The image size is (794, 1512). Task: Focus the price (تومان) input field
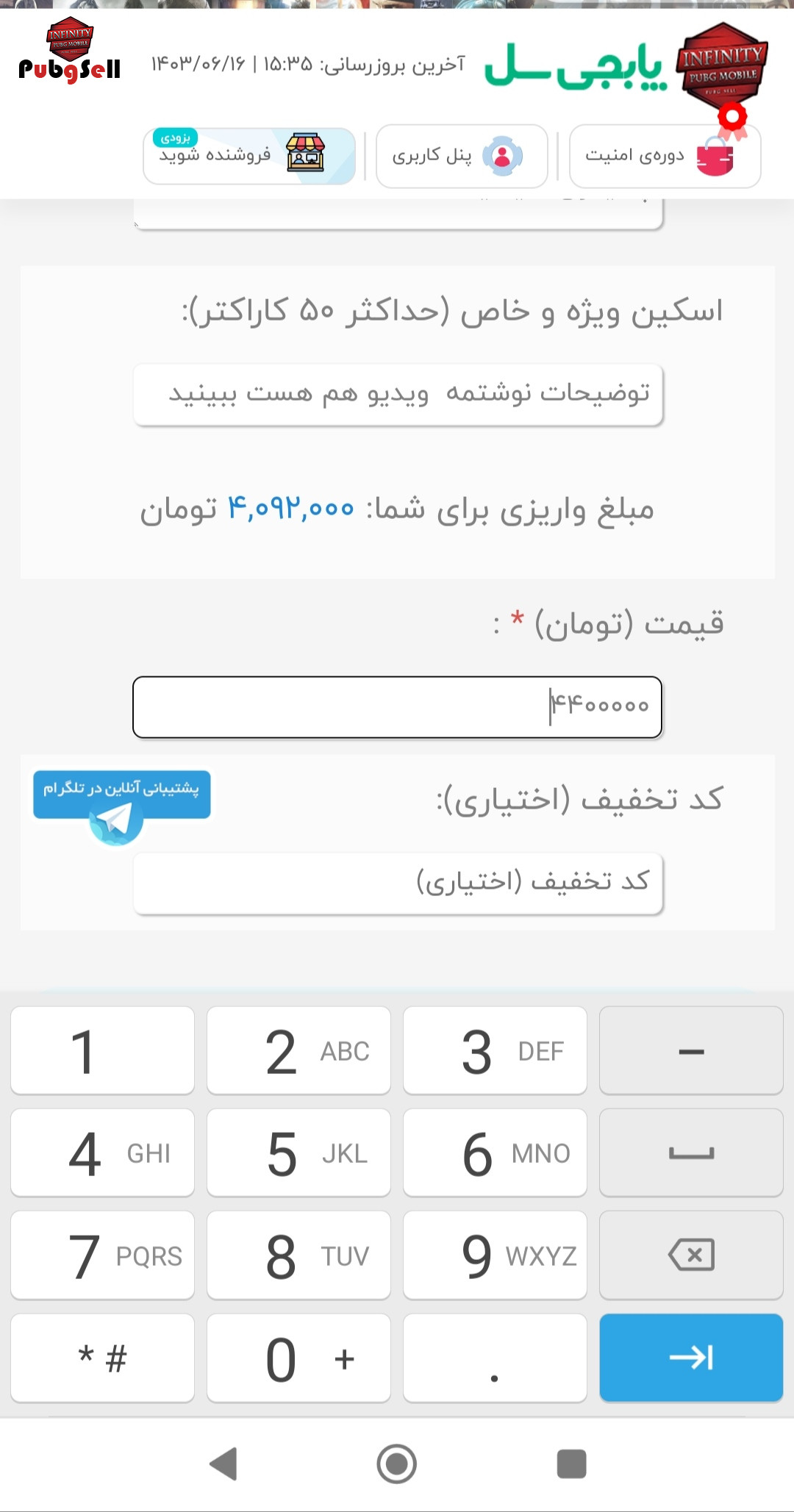pyautogui.click(x=398, y=706)
